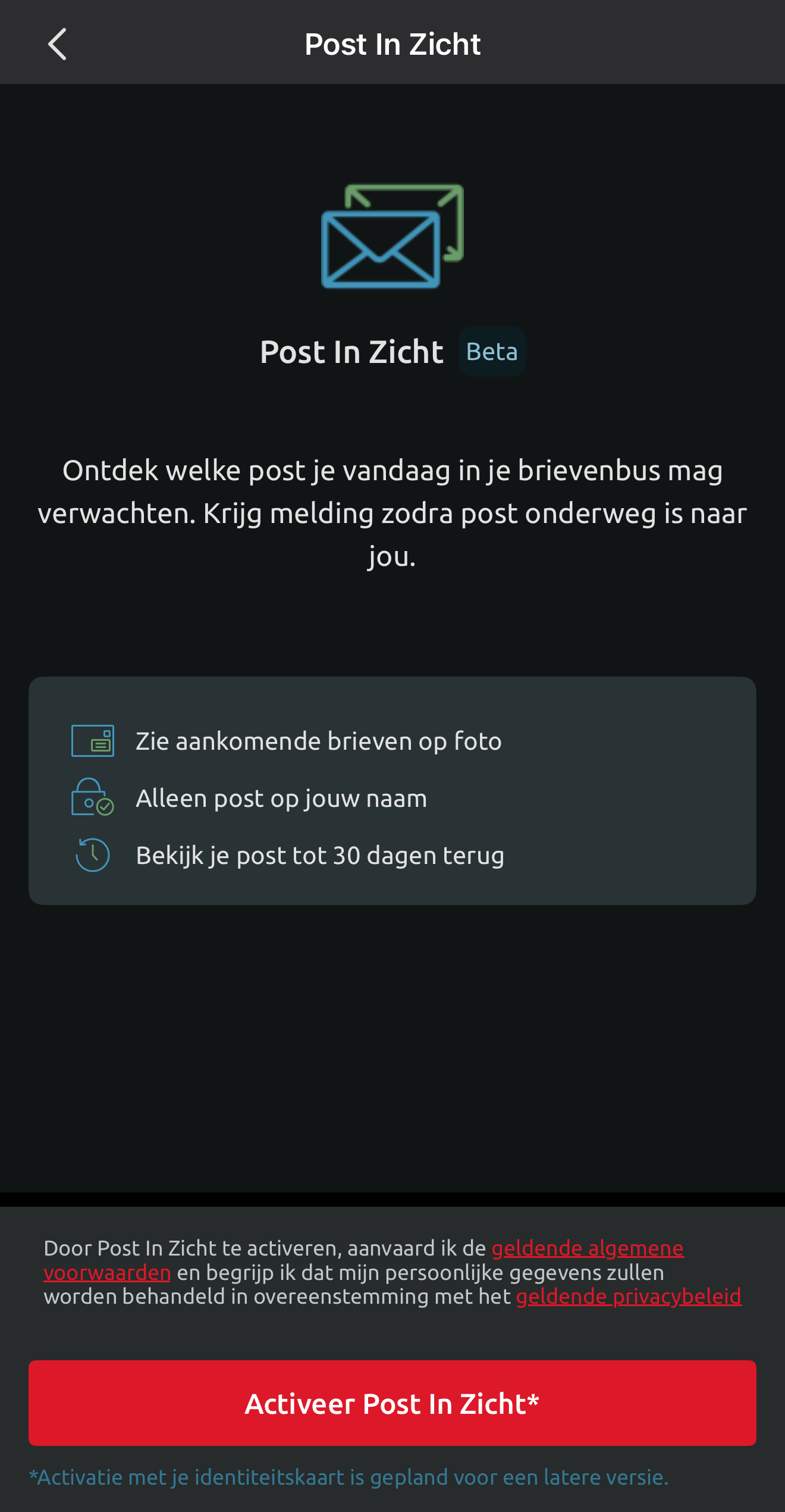Tap the Beta badge

492,351
